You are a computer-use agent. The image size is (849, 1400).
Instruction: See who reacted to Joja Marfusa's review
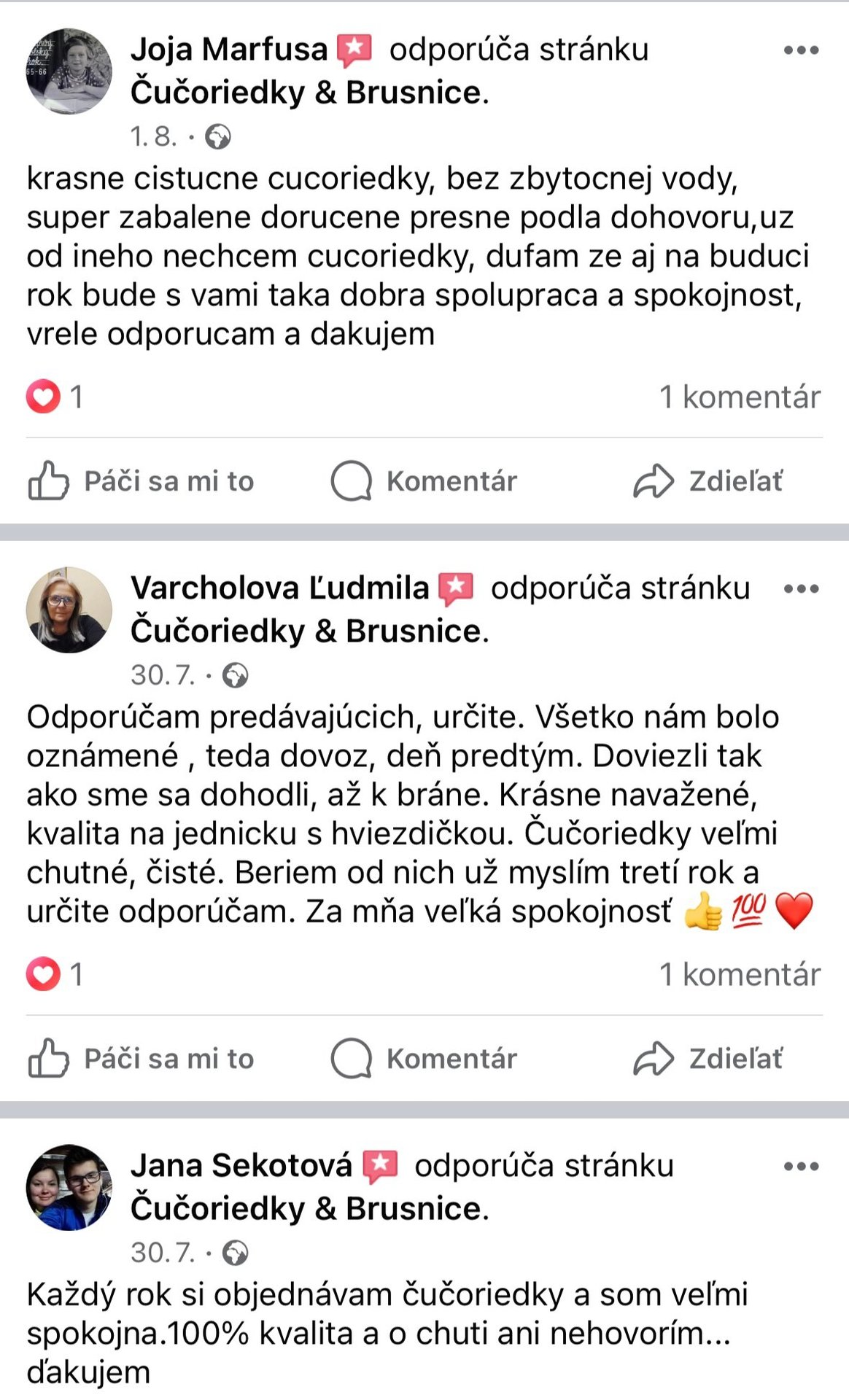55,397
